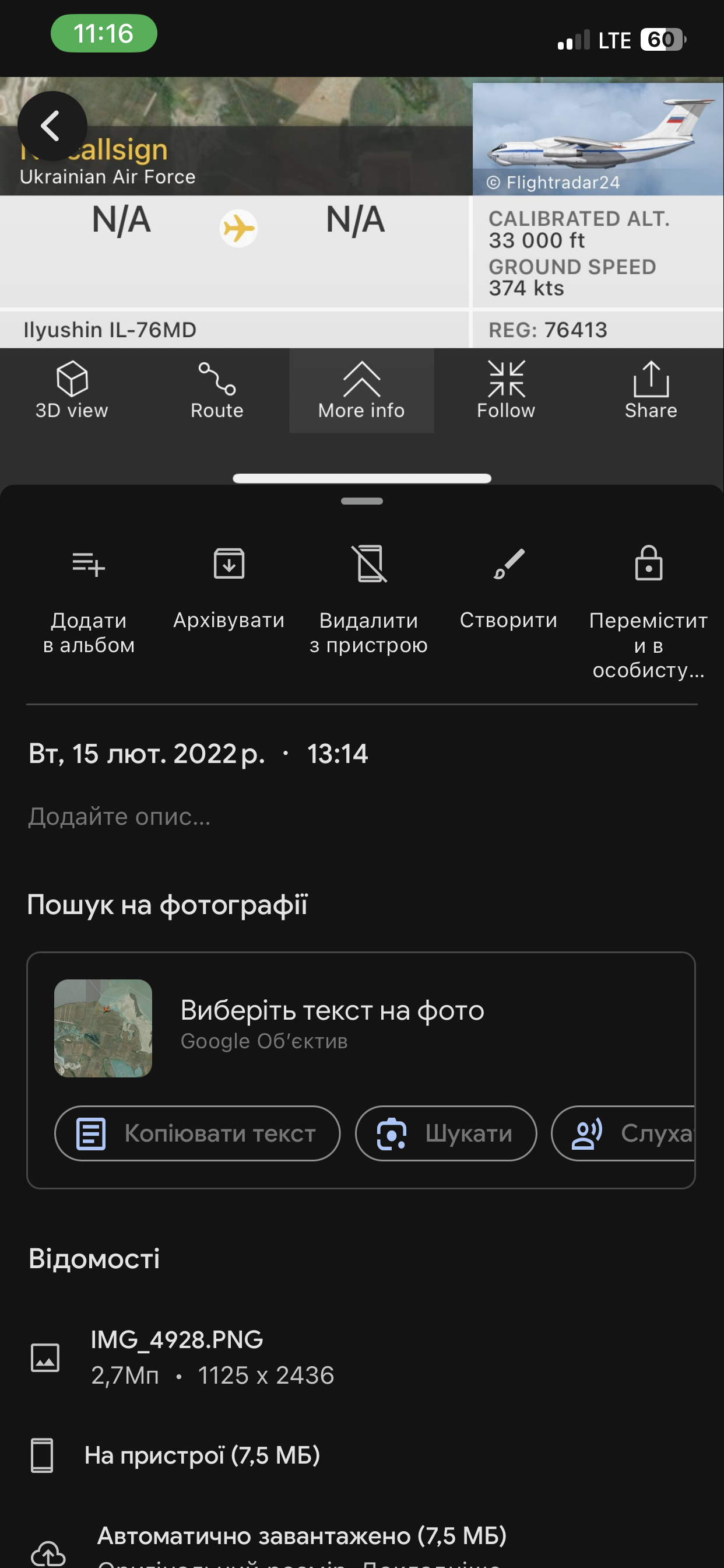Open the Створити option
This screenshot has width=724, height=1568.
pos(509,588)
